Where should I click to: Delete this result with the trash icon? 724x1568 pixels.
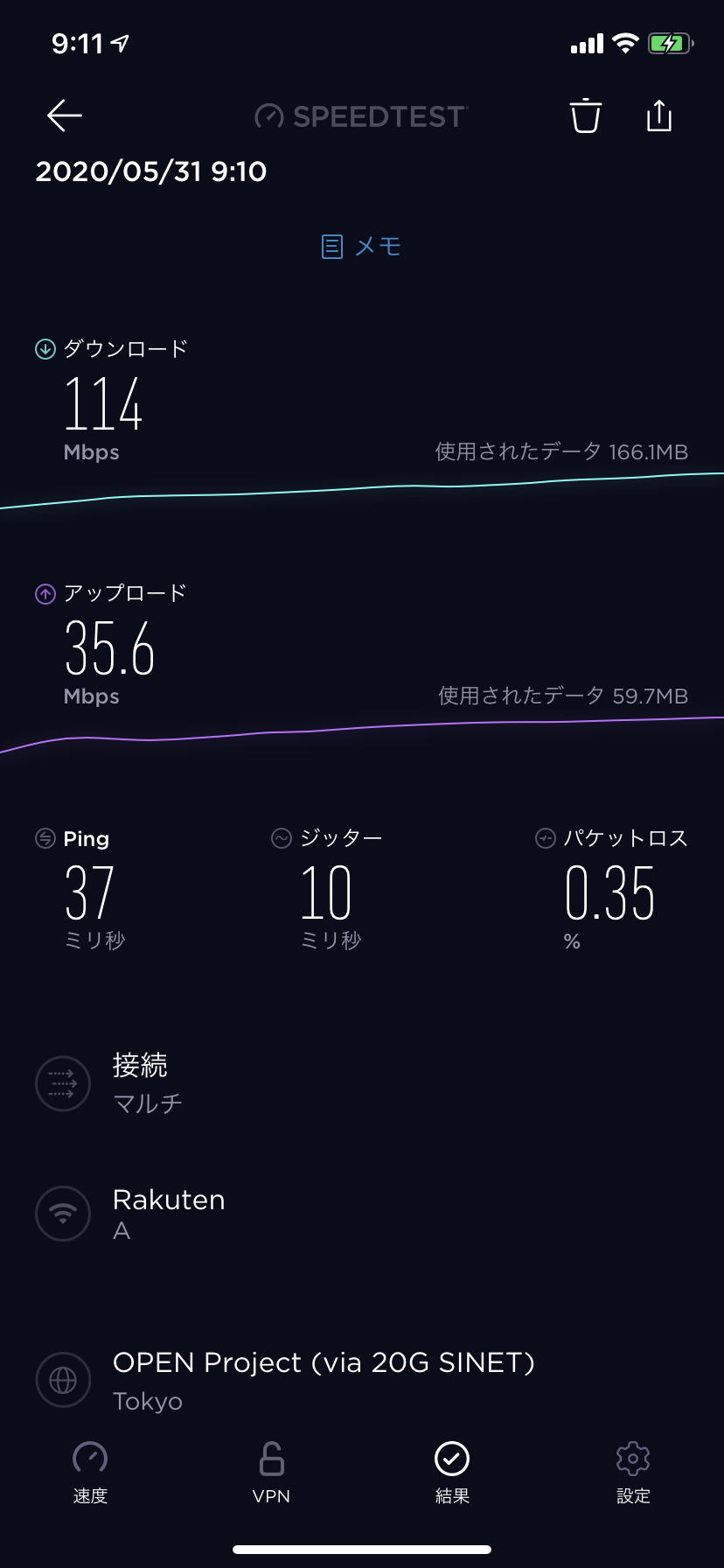pyautogui.click(x=586, y=115)
